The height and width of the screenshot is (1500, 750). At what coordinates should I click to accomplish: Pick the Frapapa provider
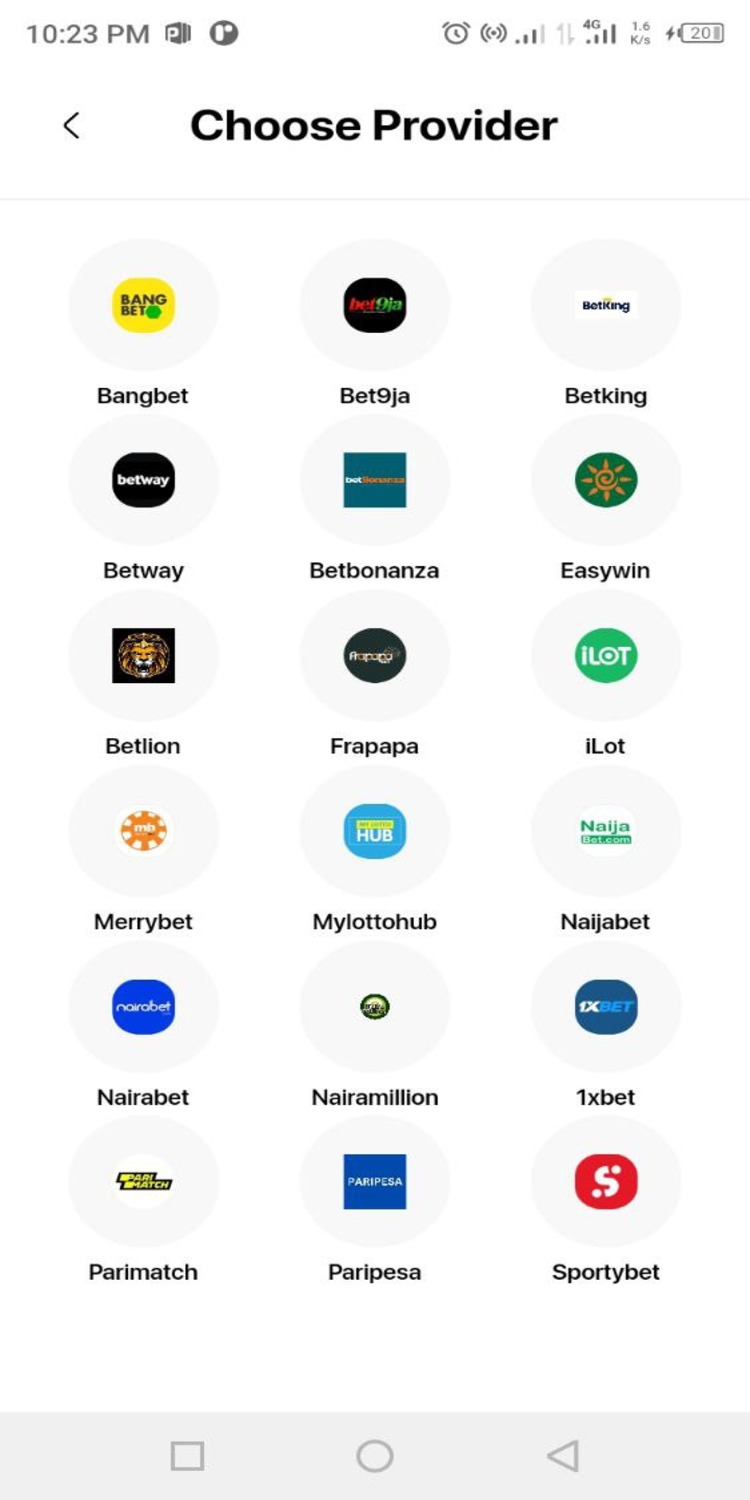(x=375, y=656)
